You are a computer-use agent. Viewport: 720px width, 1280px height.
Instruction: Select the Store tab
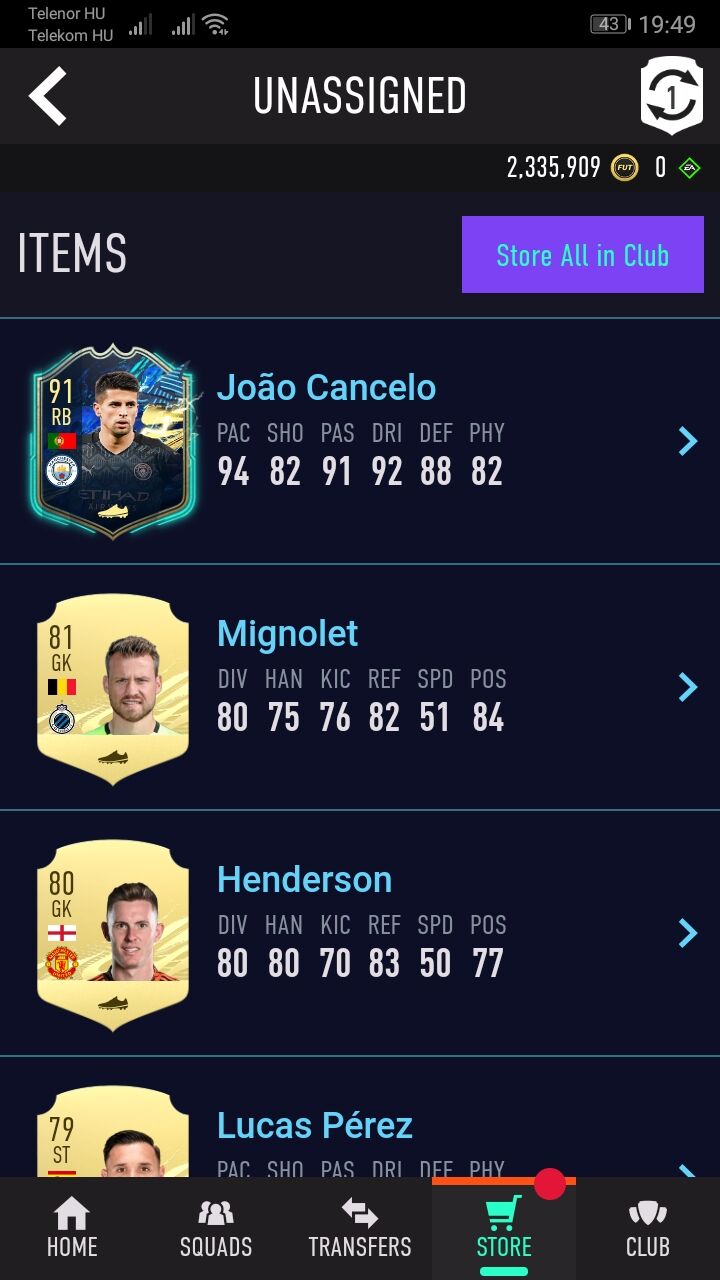tap(504, 1230)
